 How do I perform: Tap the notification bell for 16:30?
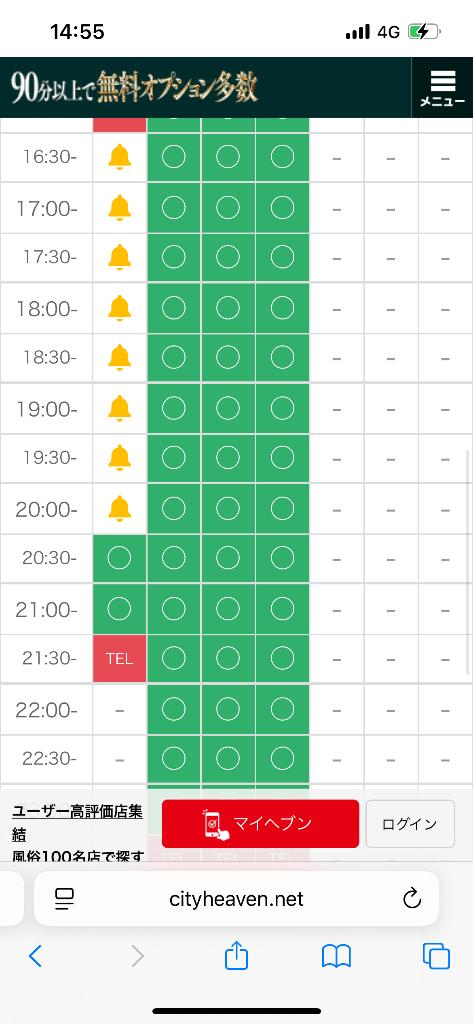119,157
